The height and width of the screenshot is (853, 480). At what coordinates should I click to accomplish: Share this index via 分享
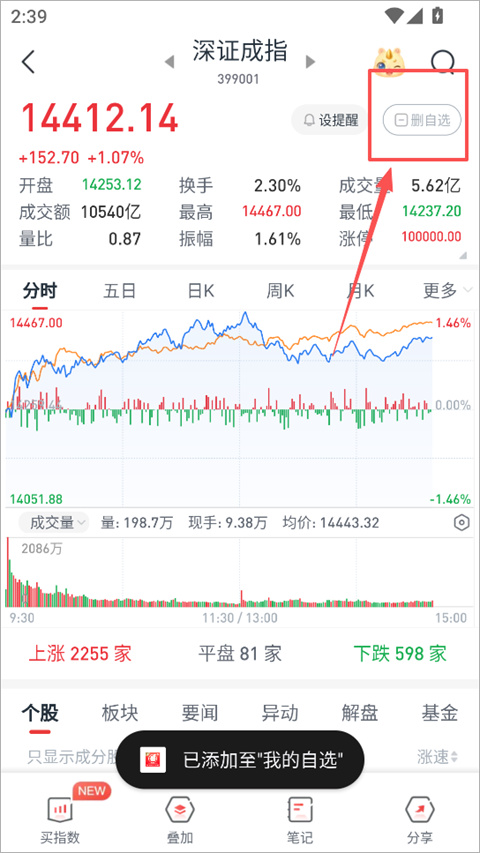click(x=420, y=819)
